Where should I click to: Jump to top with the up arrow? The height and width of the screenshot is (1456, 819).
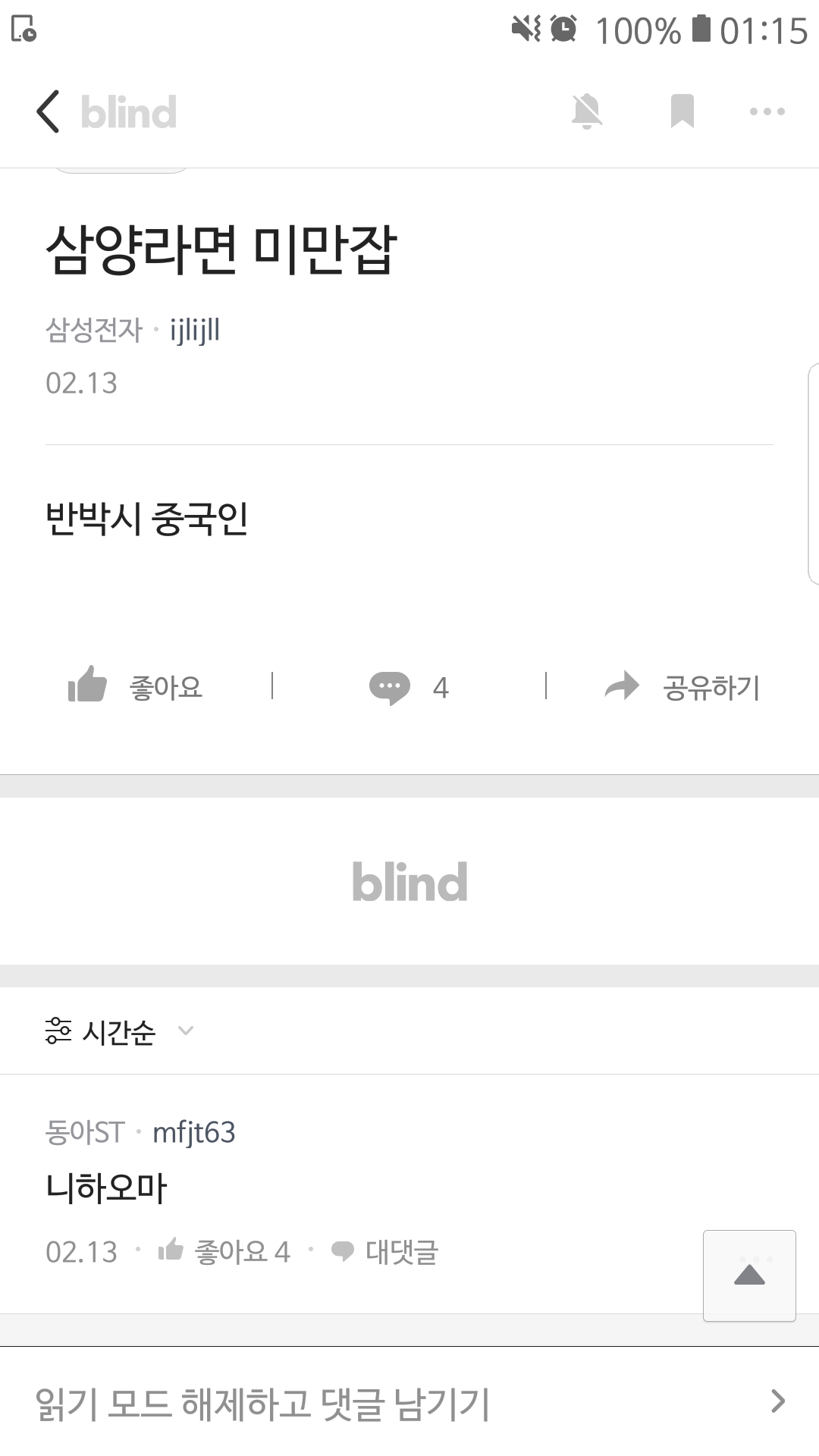click(749, 1276)
